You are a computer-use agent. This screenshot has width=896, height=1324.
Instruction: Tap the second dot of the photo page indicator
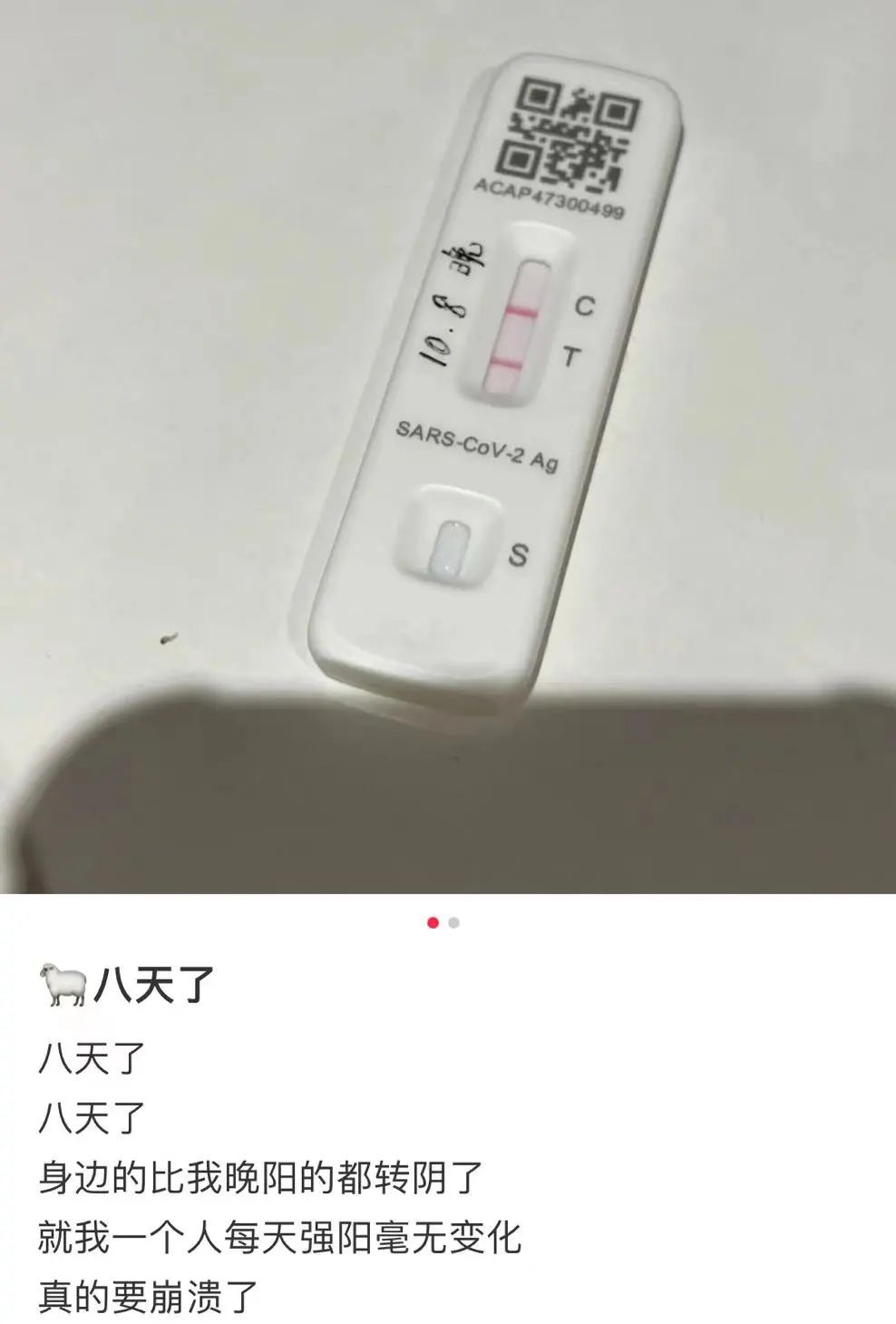click(454, 923)
